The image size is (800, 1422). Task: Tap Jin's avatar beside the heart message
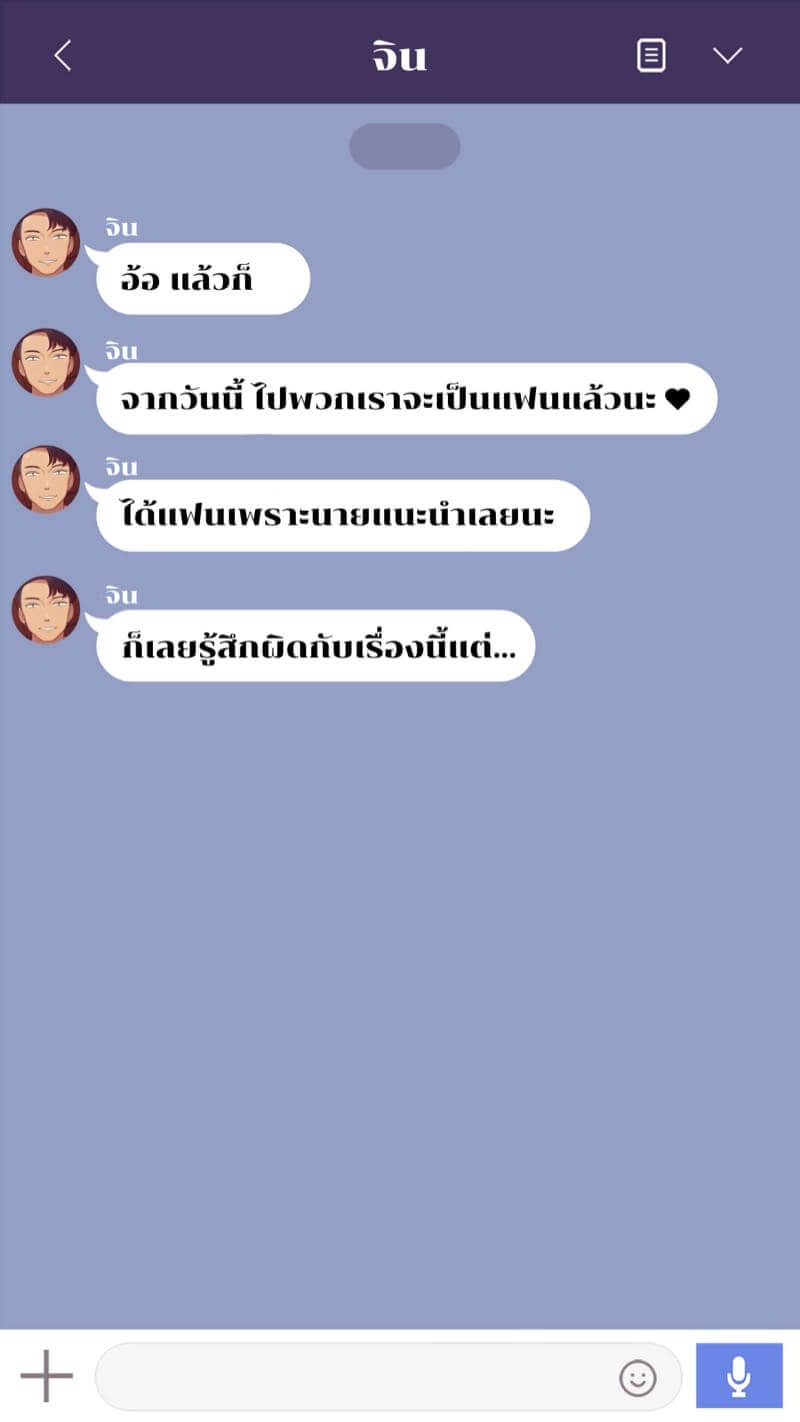tap(45, 362)
